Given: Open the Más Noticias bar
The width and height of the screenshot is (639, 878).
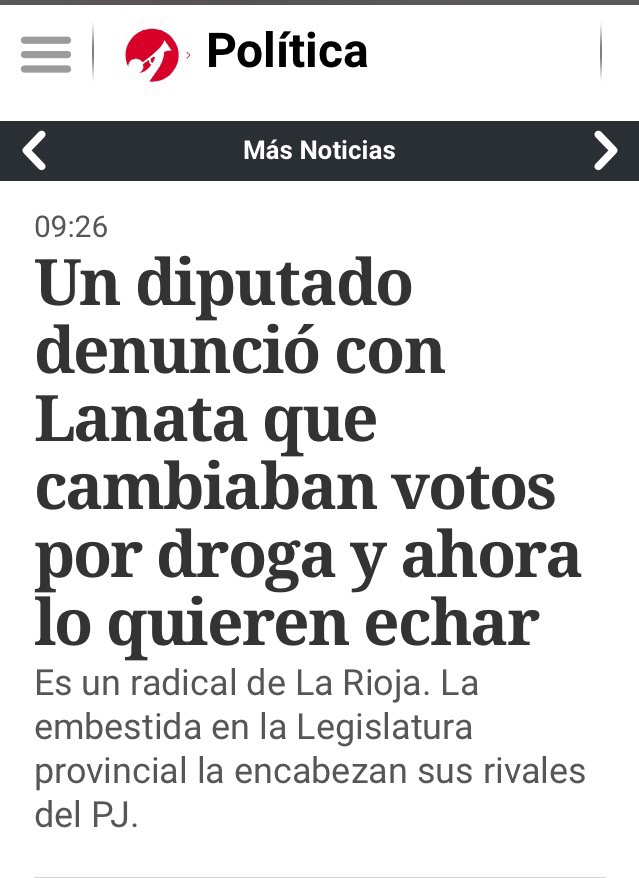Looking at the screenshot, I should tap(319, 151).
